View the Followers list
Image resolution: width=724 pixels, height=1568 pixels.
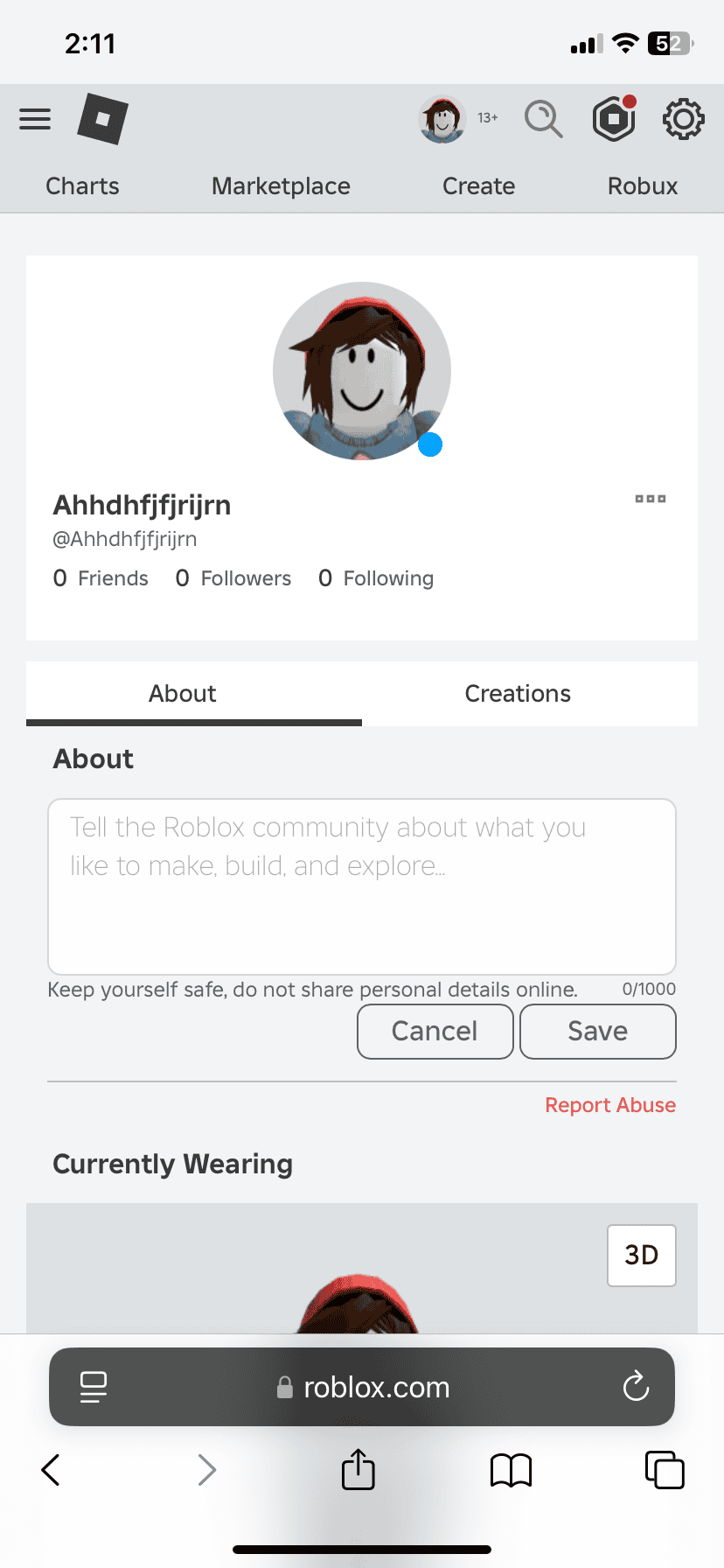(233, 578)
